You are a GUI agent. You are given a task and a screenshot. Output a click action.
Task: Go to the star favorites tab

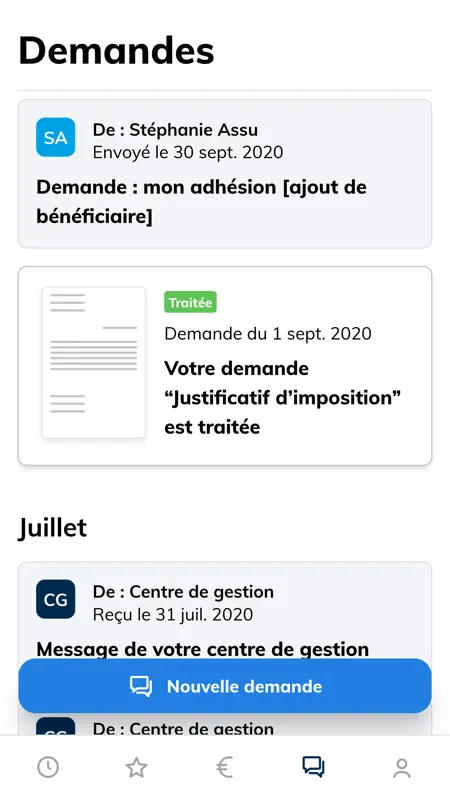tap(136, 767)
